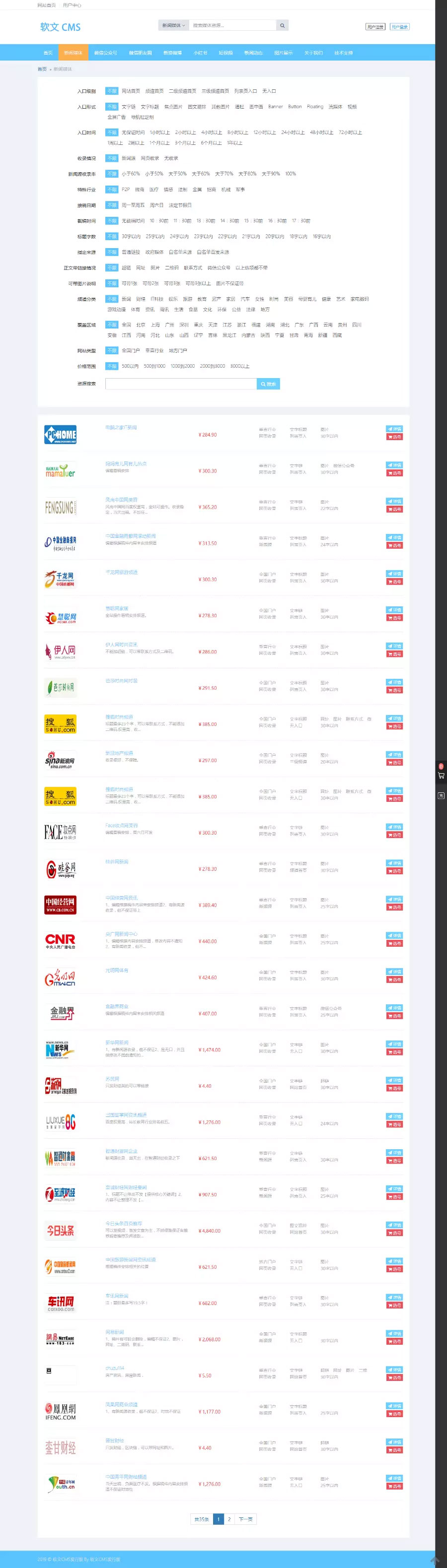Viewport: 447px width, 1568px height.
Task: Choose 北京 under coverage region
Action: pyautogui.click(x=141, y=325)
